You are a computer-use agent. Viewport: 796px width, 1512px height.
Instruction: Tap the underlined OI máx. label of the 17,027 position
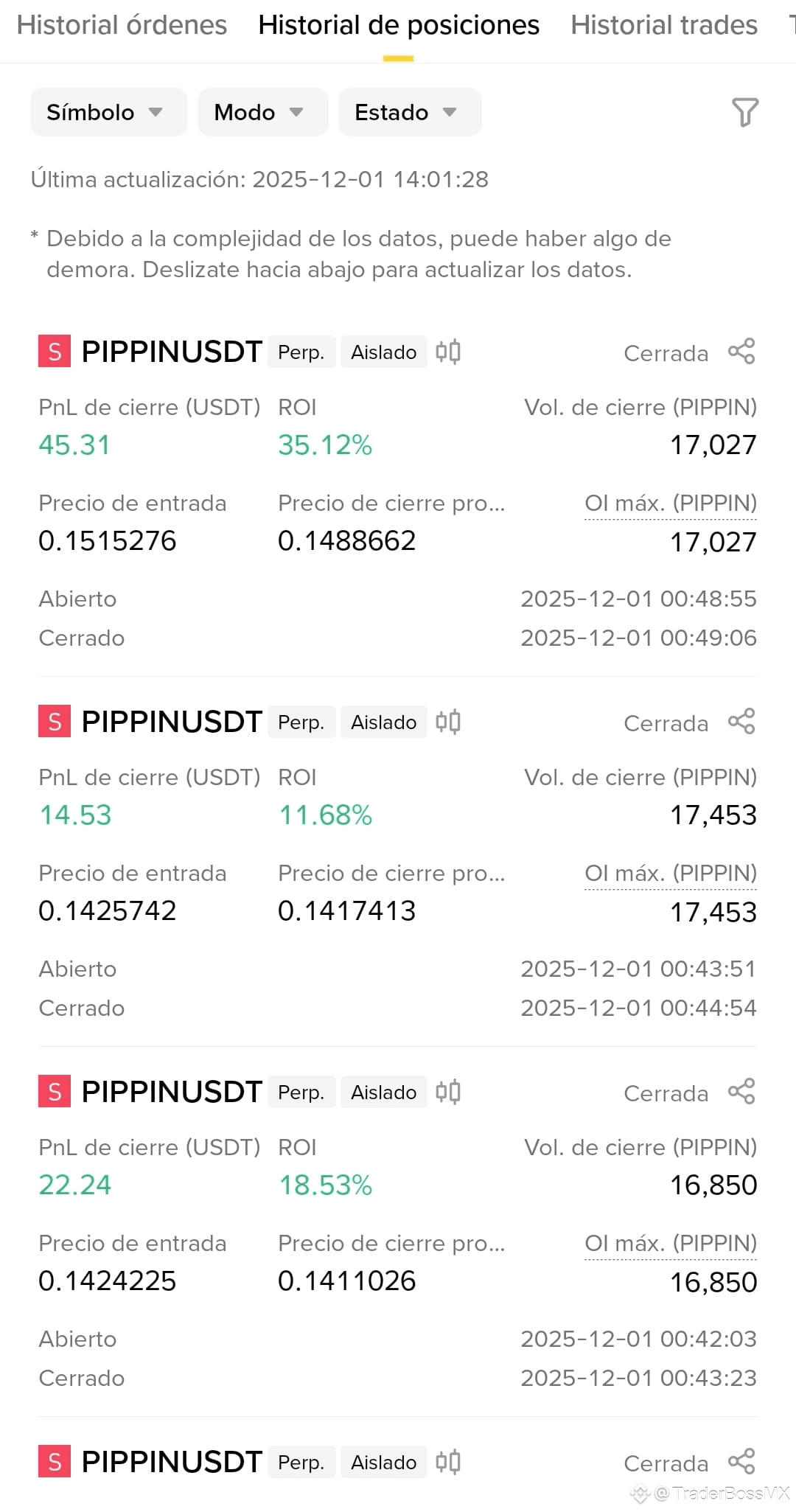[x=671, y=504]
